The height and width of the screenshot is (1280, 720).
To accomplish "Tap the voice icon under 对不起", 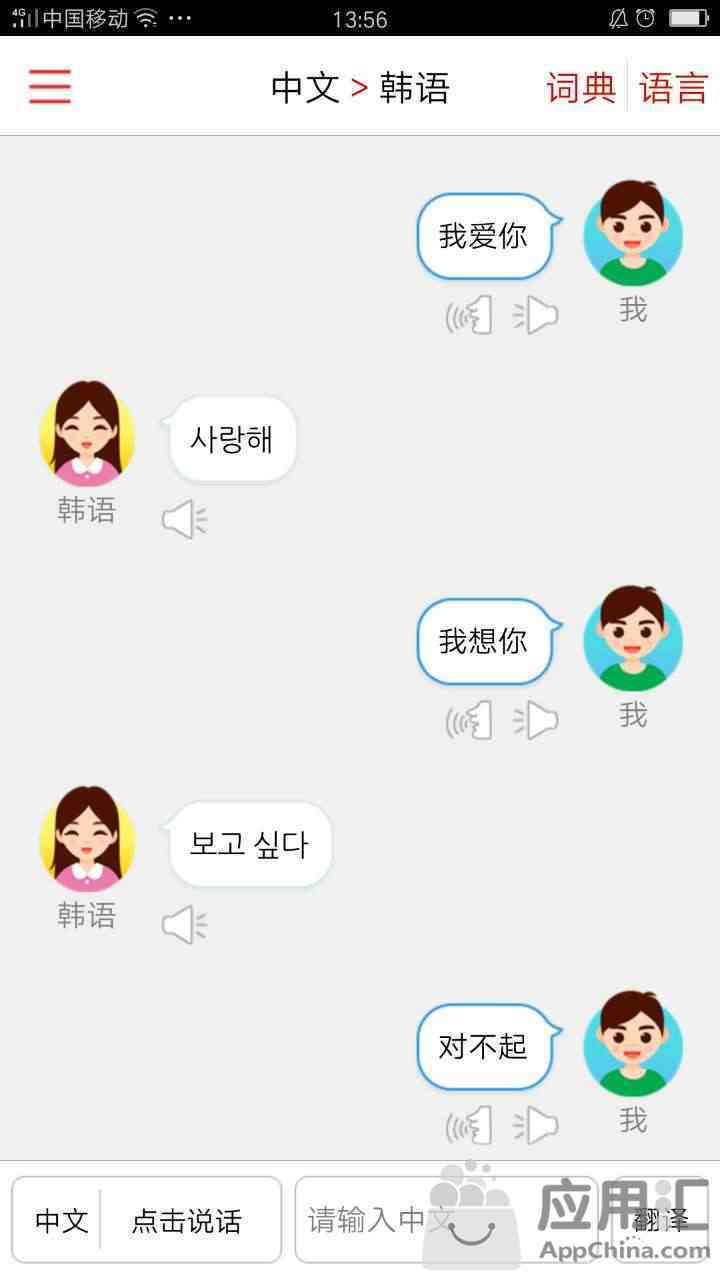I will click(470, 1125).
